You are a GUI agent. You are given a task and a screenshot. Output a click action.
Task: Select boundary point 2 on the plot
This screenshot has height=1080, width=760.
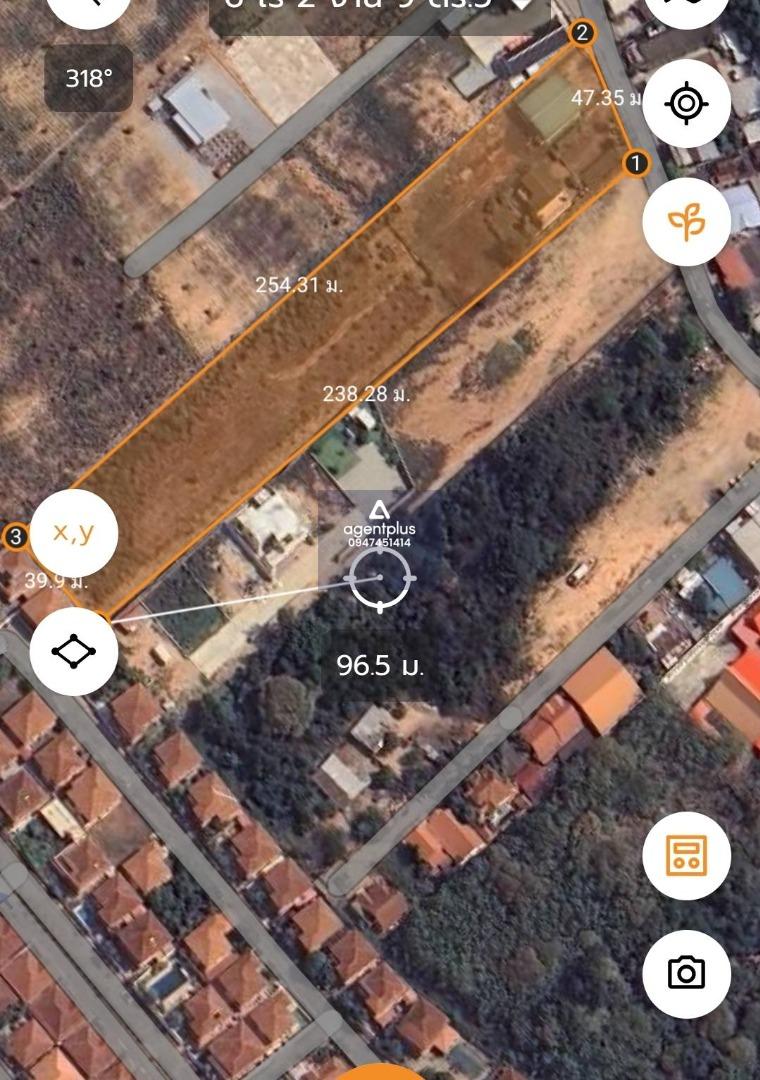582,34
